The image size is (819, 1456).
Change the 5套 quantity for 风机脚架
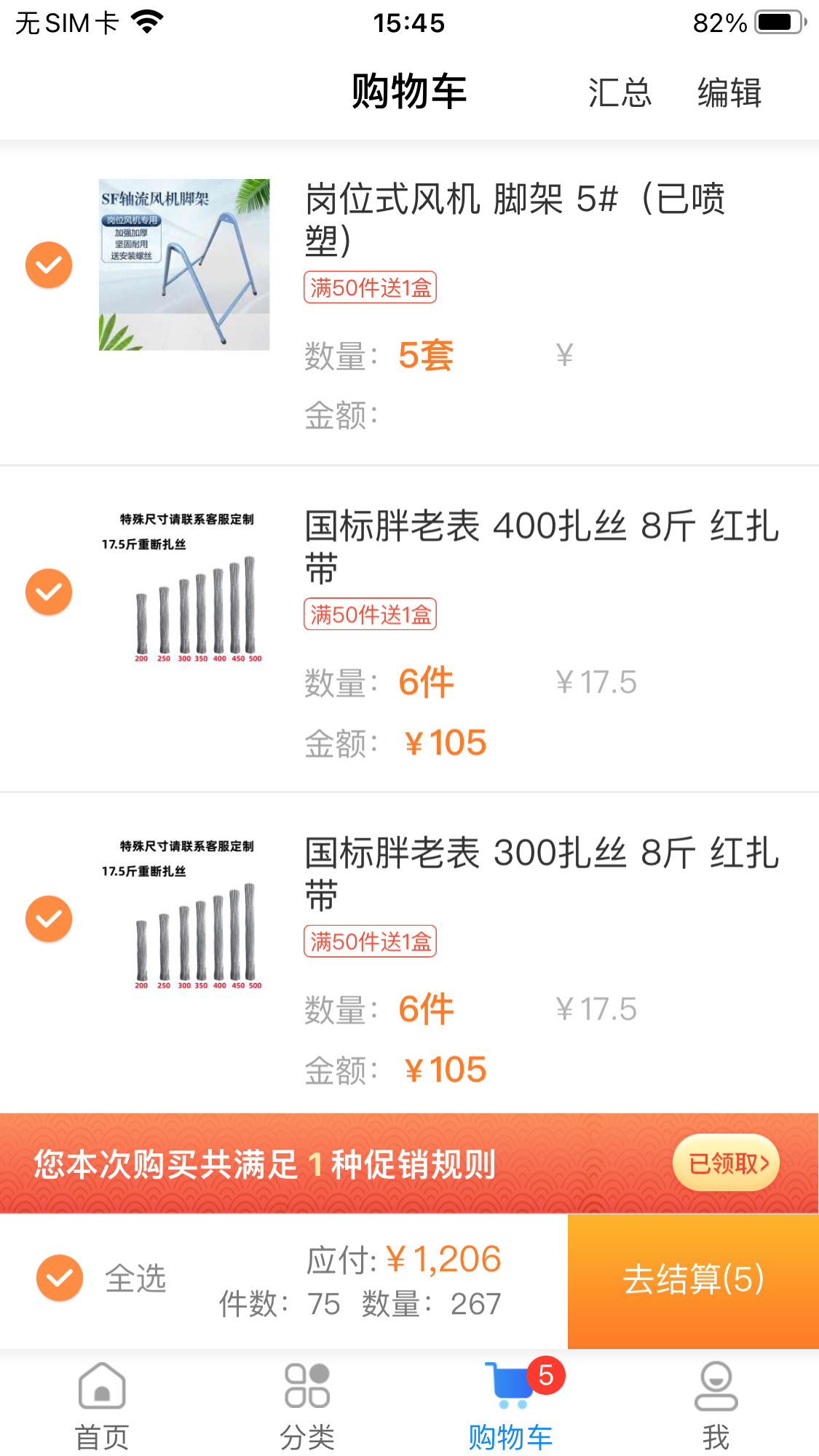coord(426,356)
